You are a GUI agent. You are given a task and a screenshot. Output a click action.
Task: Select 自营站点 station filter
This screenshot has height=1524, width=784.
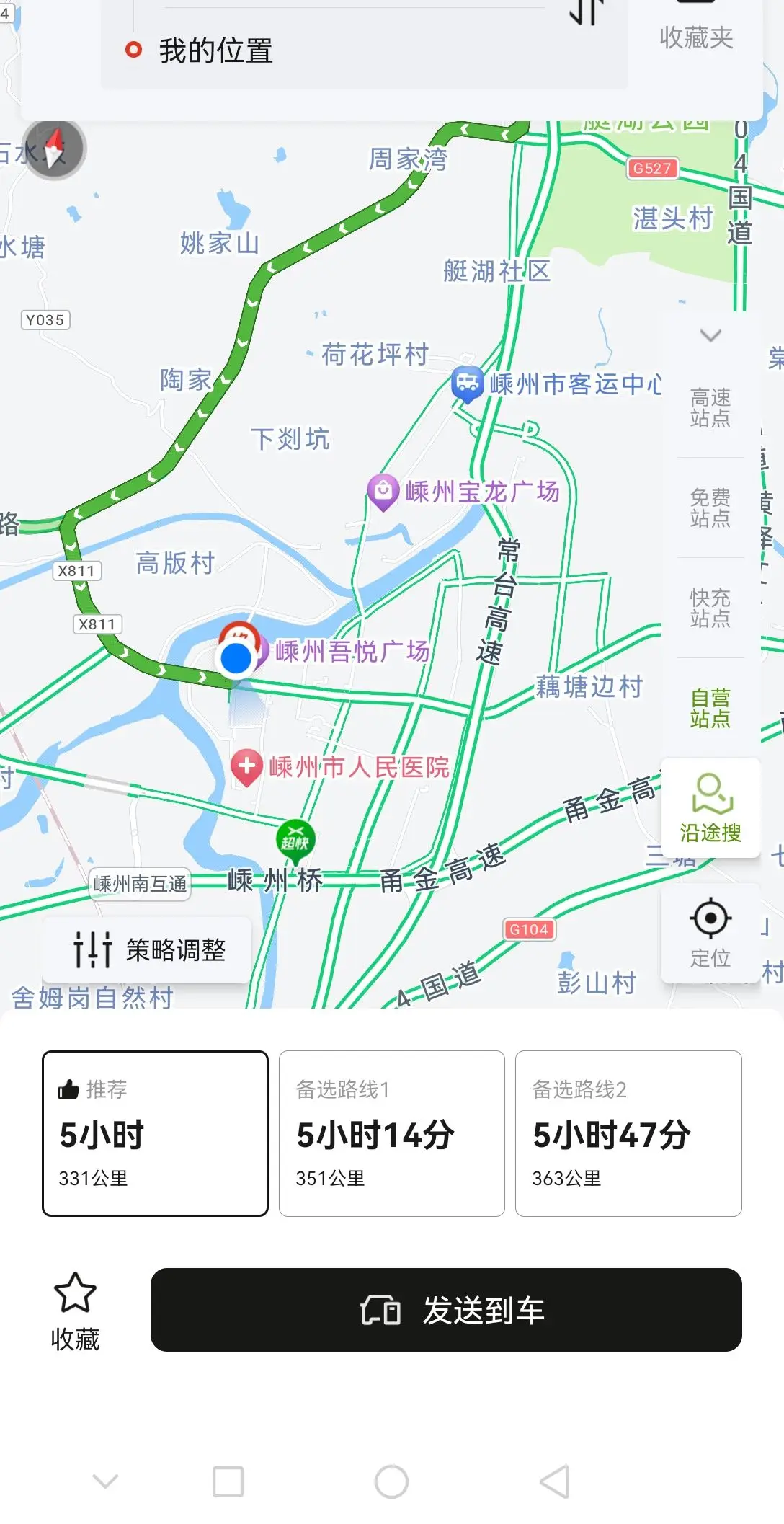coord(710,708)
